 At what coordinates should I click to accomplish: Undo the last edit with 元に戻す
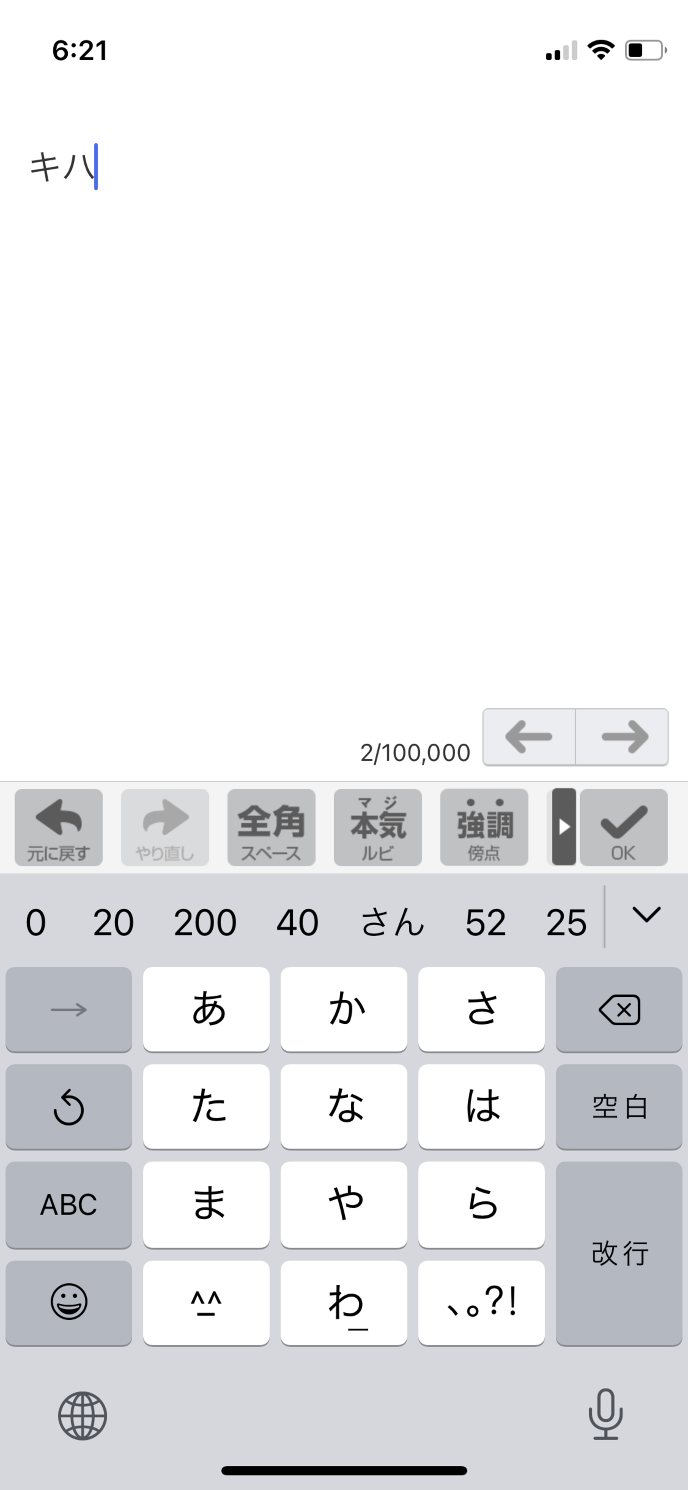click(x=58, y=827)
